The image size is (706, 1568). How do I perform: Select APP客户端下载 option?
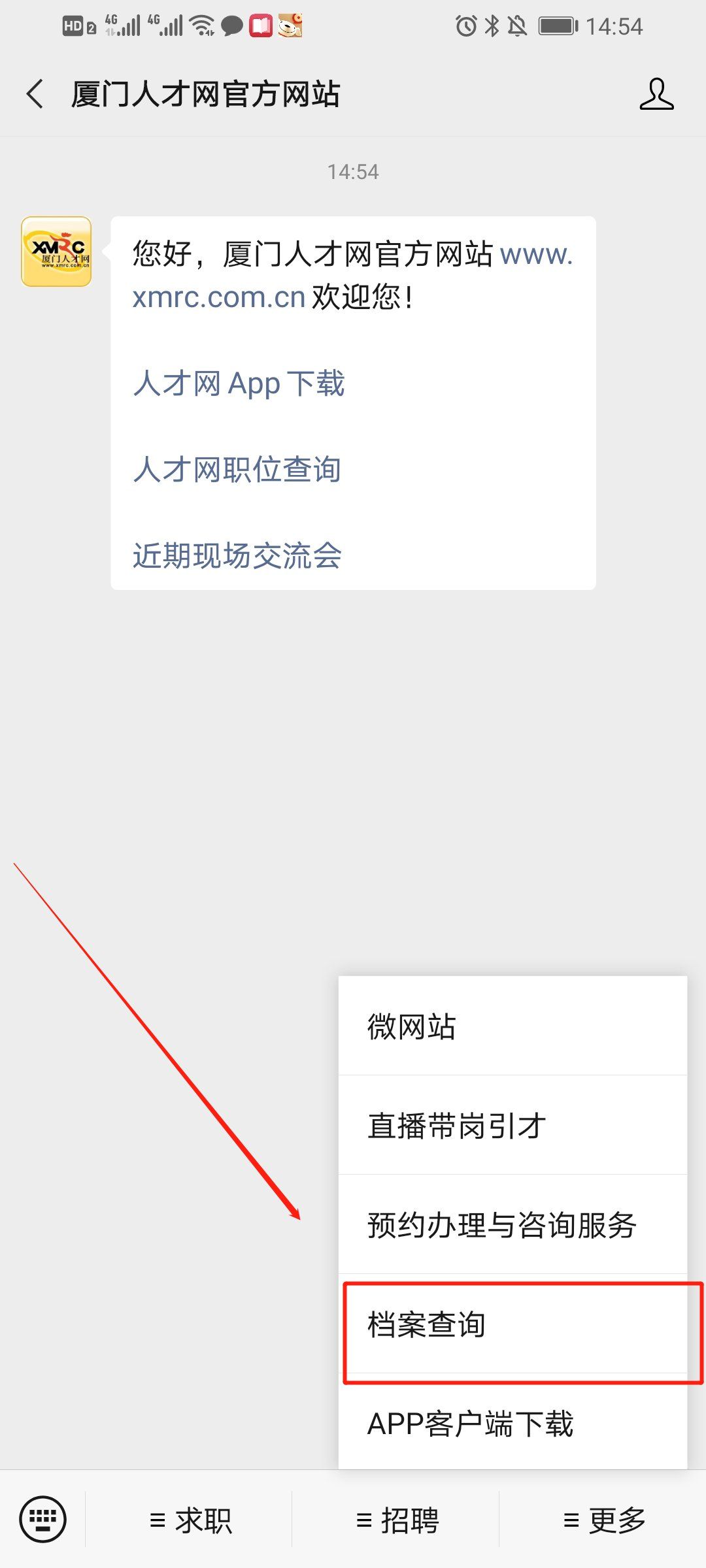(513, 1424)
